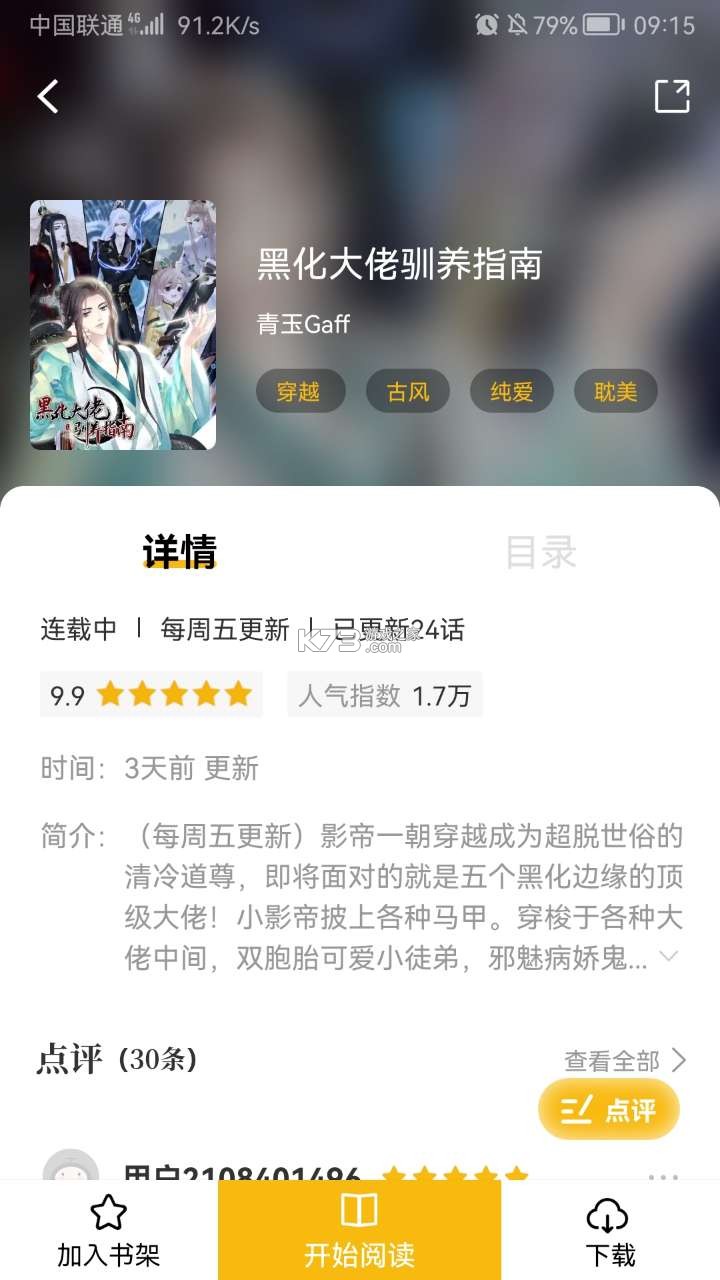The image size is (720, 1280).
Task: Tap 开始阅读 to start reading
Action: click(x=359, y=1232)
